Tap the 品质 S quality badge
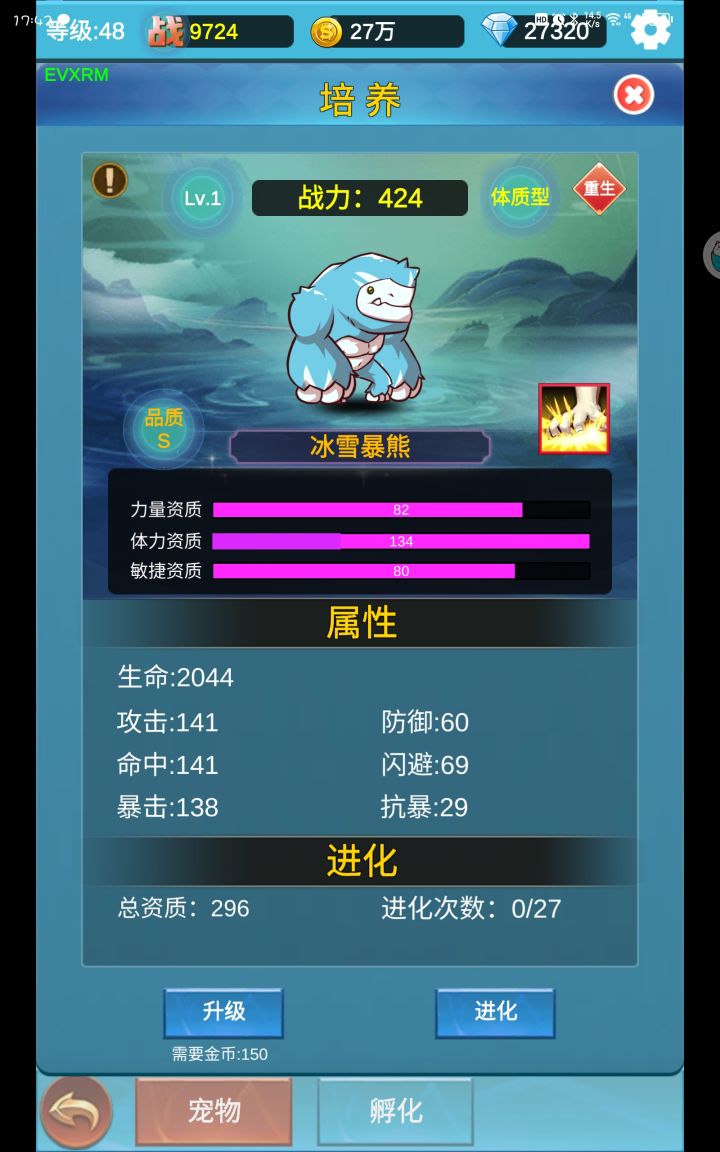Image resolution: width=720 pixels, height=1152 pixels. coord(163,428)
